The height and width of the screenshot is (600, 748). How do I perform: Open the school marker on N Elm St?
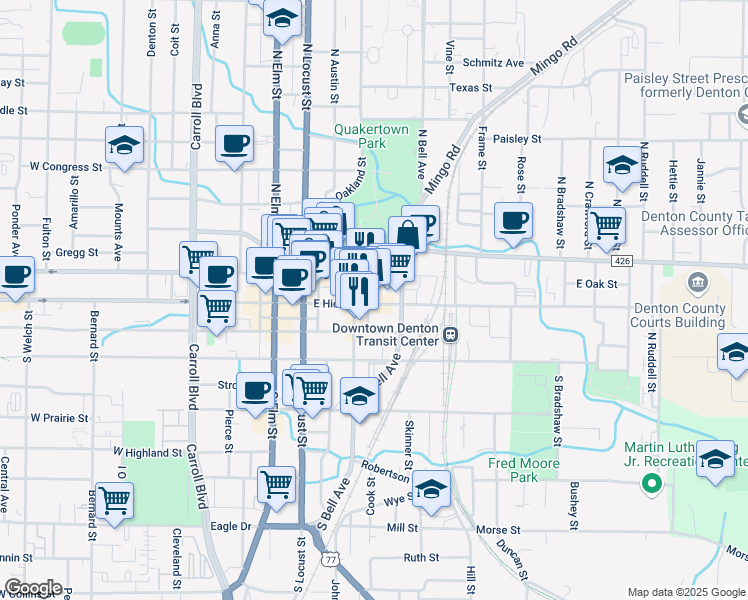[x=282, y=19]
